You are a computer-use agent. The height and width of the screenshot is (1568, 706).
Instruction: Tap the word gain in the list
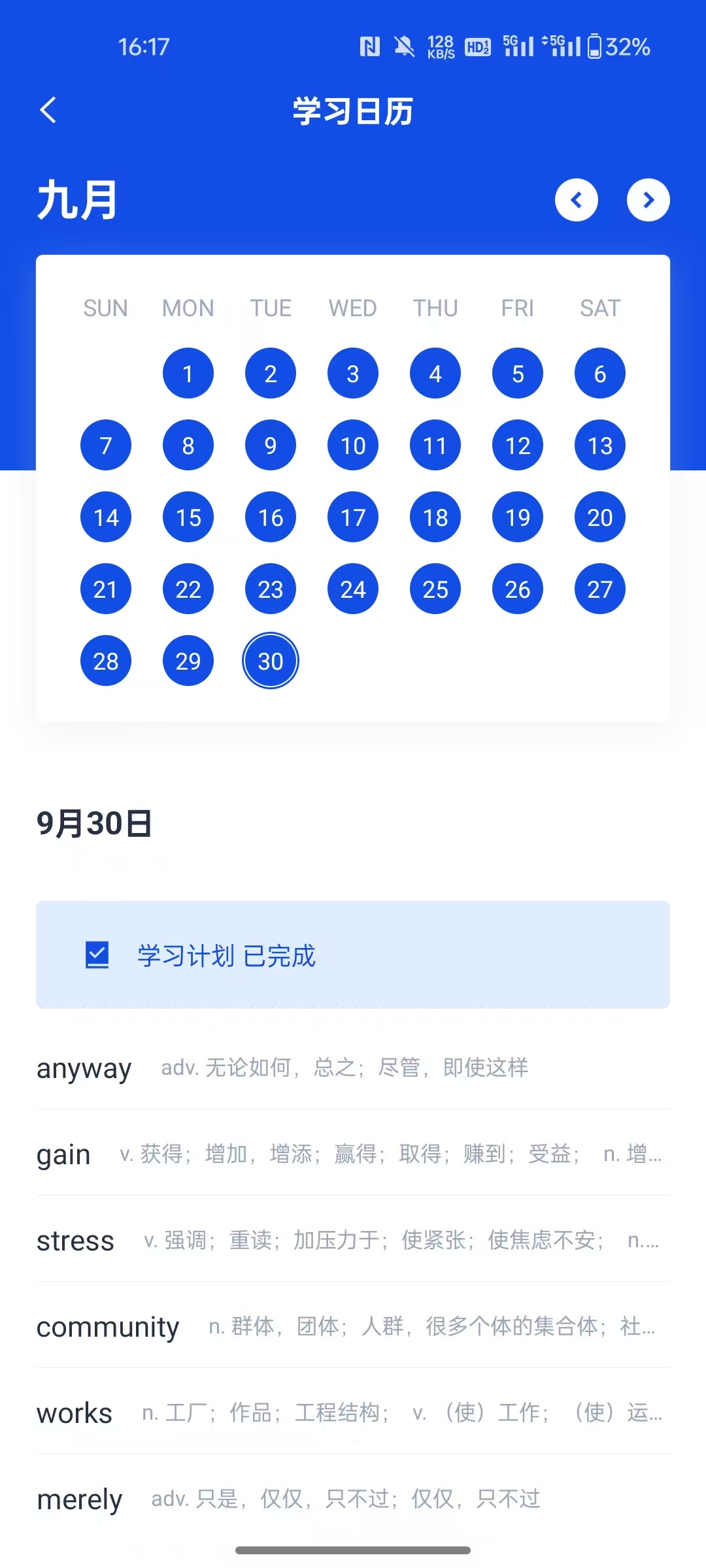(x=63, y=1153)
